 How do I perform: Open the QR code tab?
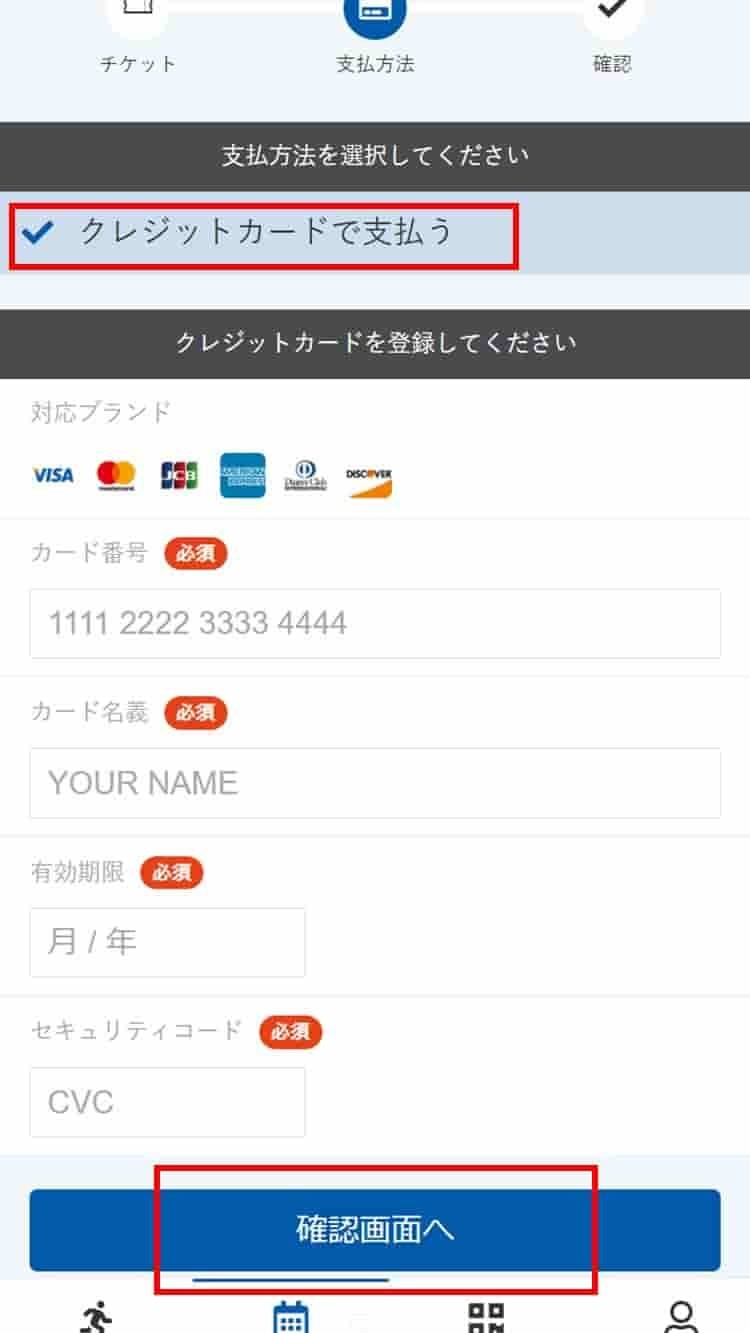tap(486, 1316)
